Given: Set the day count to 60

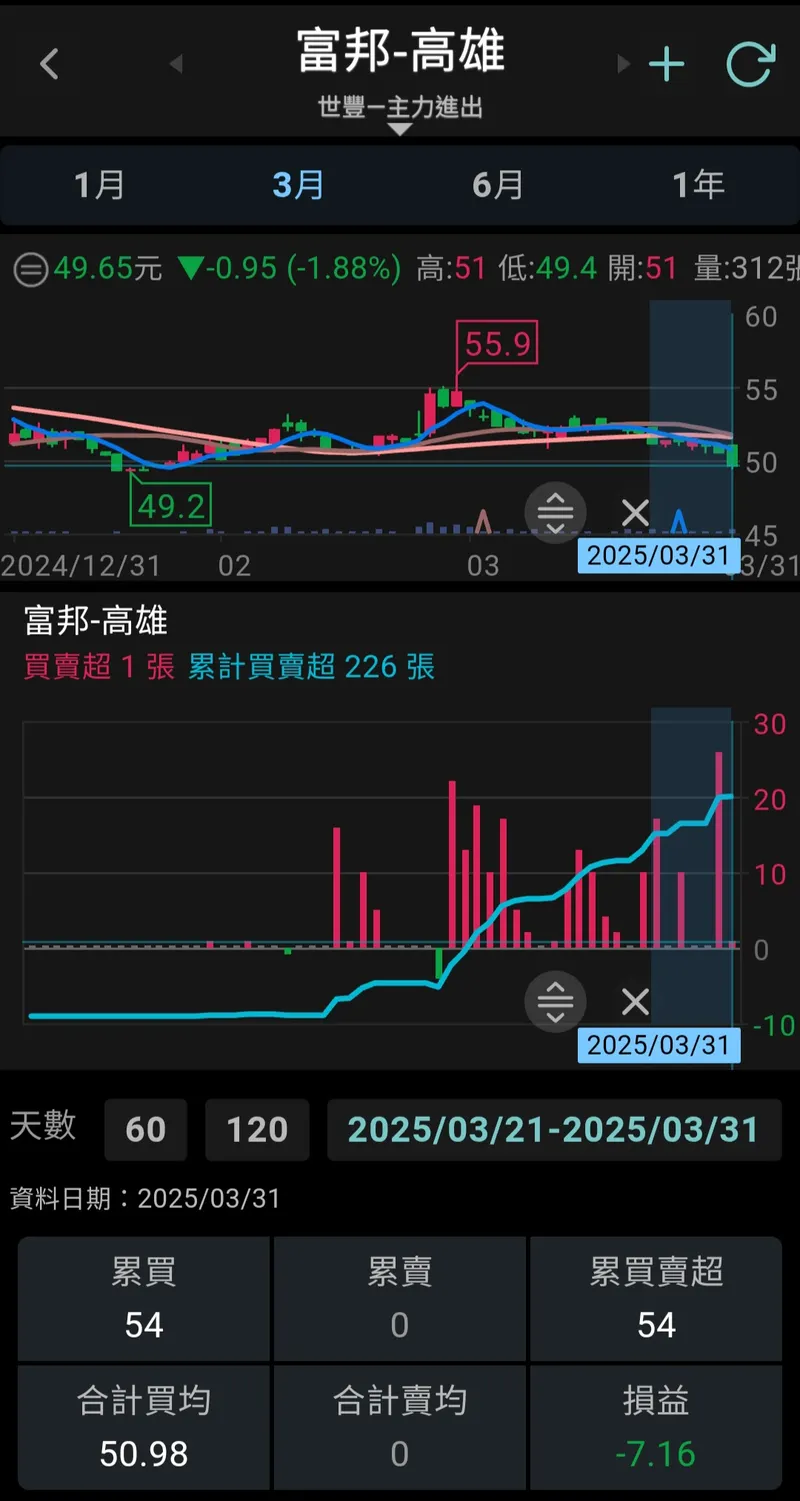Looking at the screenshot, I should 146,1129.
